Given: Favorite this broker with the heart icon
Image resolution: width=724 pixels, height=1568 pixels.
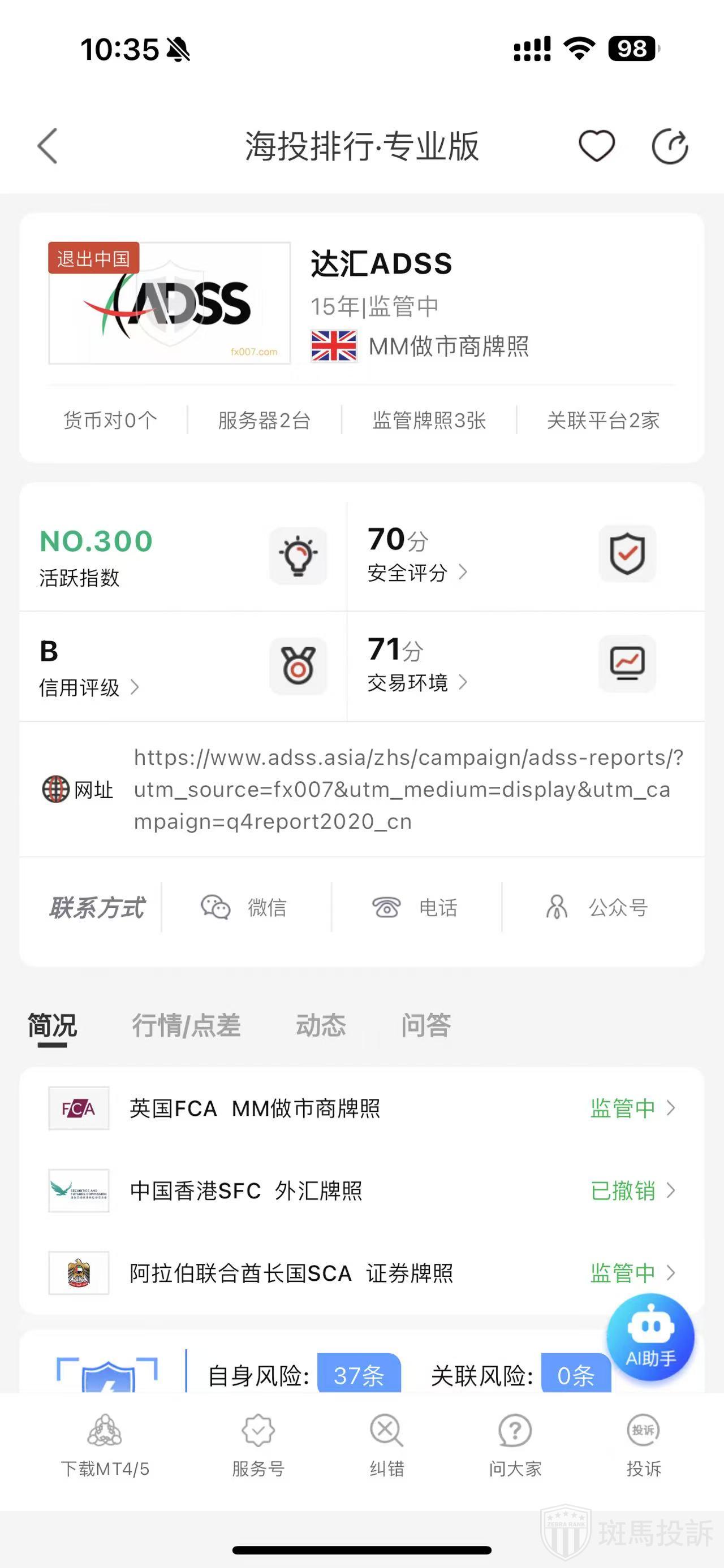Looking at the screenshot, I should pyautogui.click(x=596, y=146).
